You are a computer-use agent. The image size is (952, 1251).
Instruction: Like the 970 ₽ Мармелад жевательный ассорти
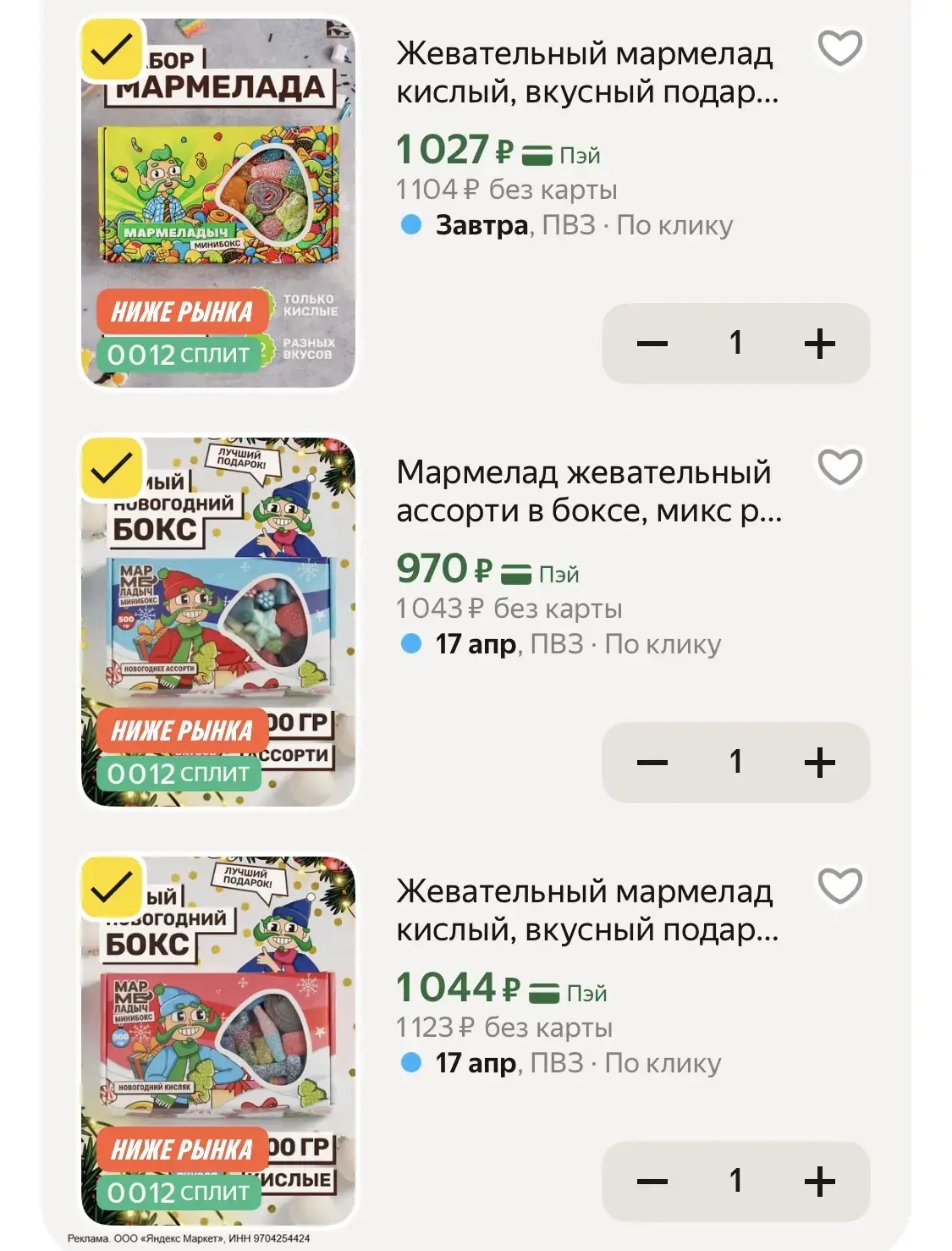click(x=839, y=467)
